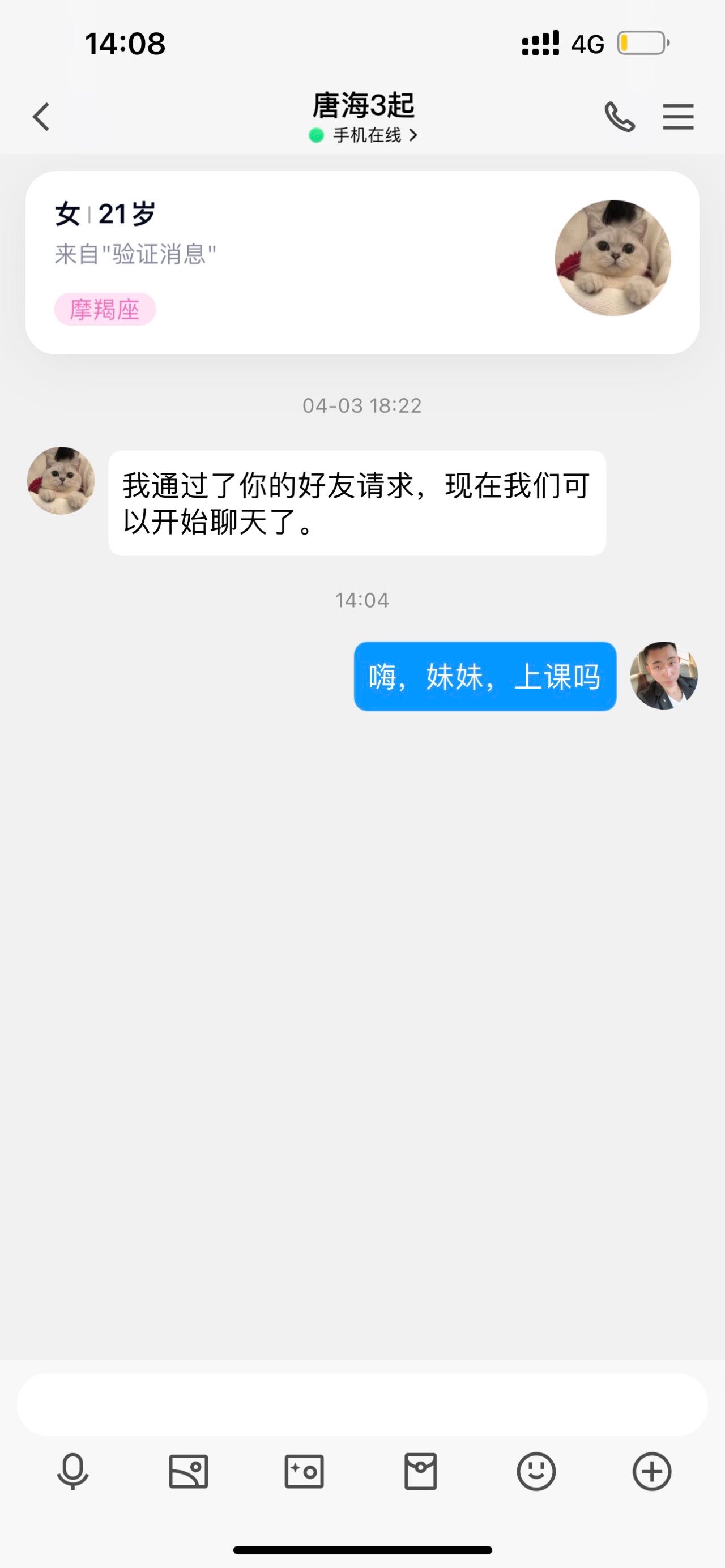Open the contact profile card of 唐海3起

tap(361, 262)
